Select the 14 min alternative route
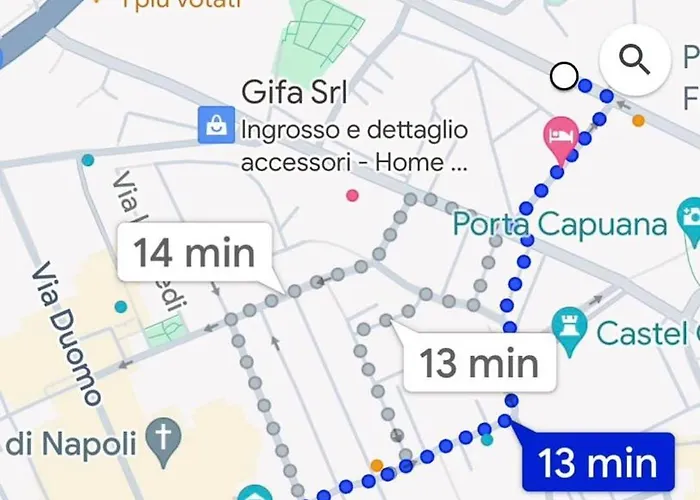The image size is (700, 500). (x=195, y=253)
